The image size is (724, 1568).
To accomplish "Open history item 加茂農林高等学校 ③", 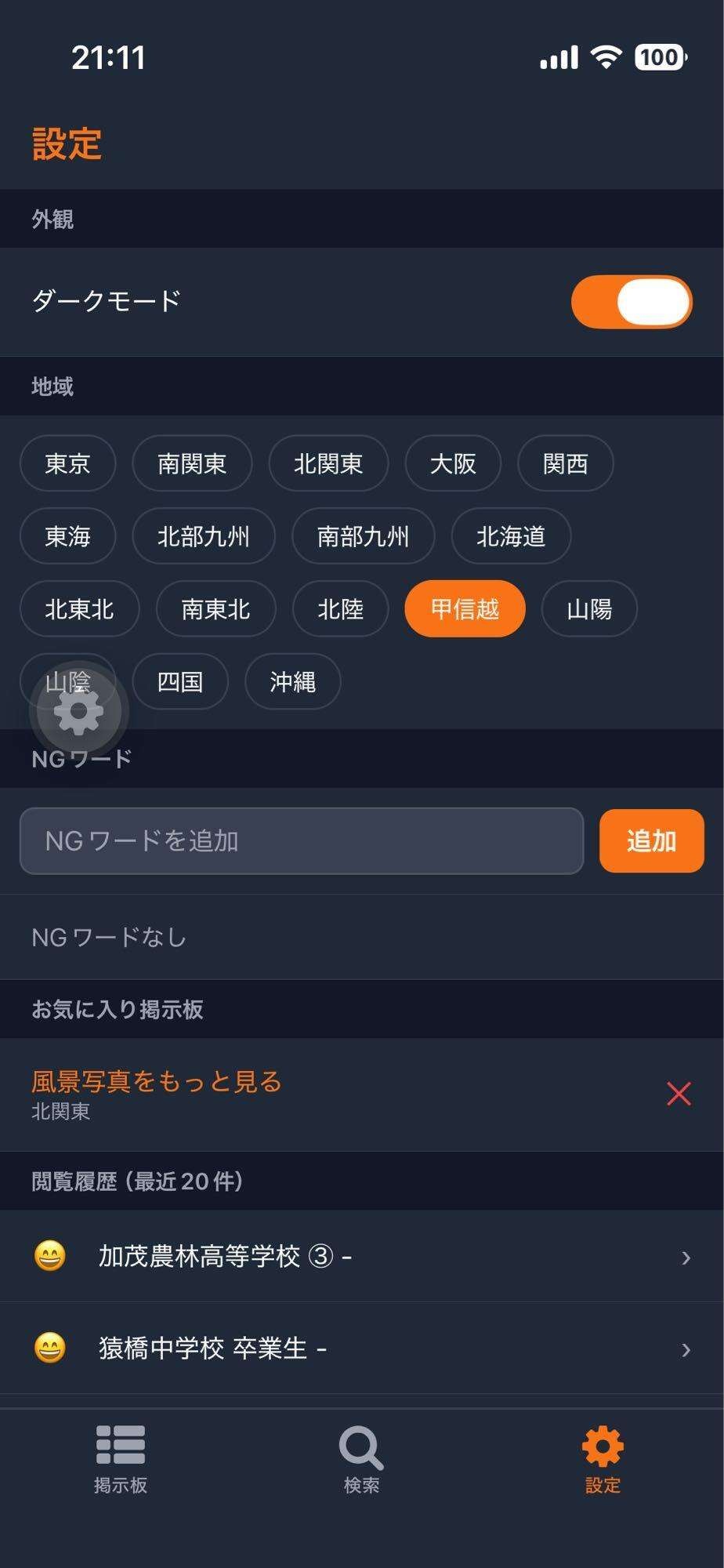I will click(x=360, y=1257).
